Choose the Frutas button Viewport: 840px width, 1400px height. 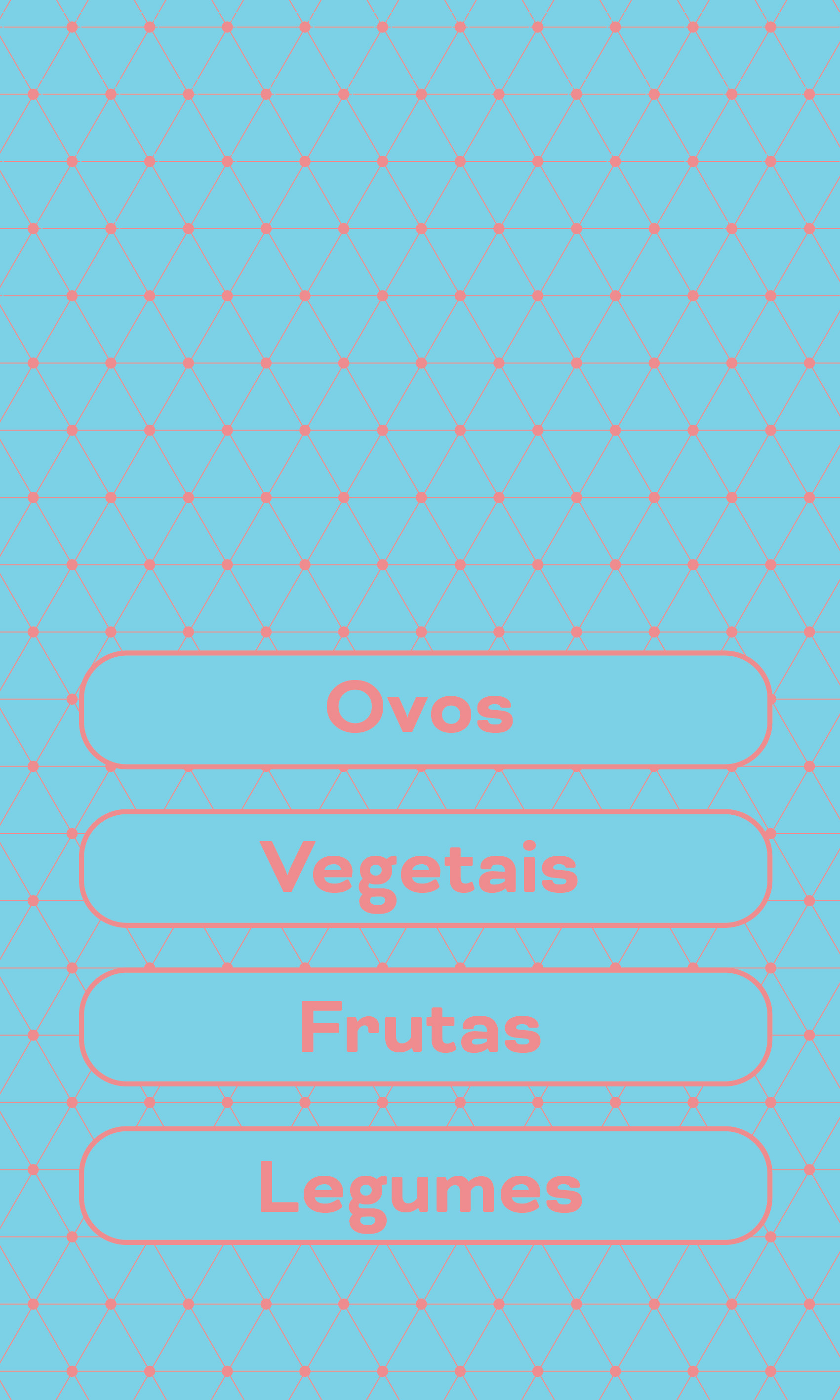coord(425,1027)
